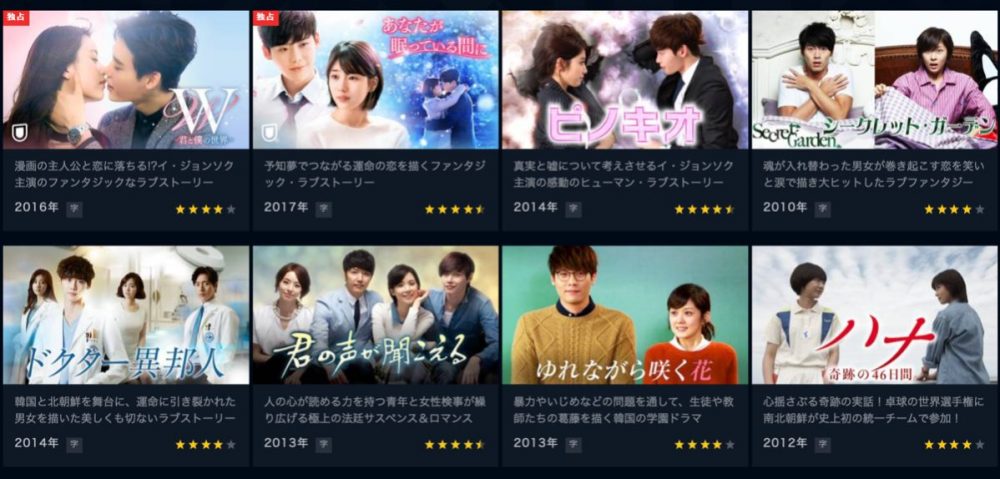This screenshot has width=1000, height=479.
Task: Open シークレット・ガーデン drama card
Action: tap(874, 80)
